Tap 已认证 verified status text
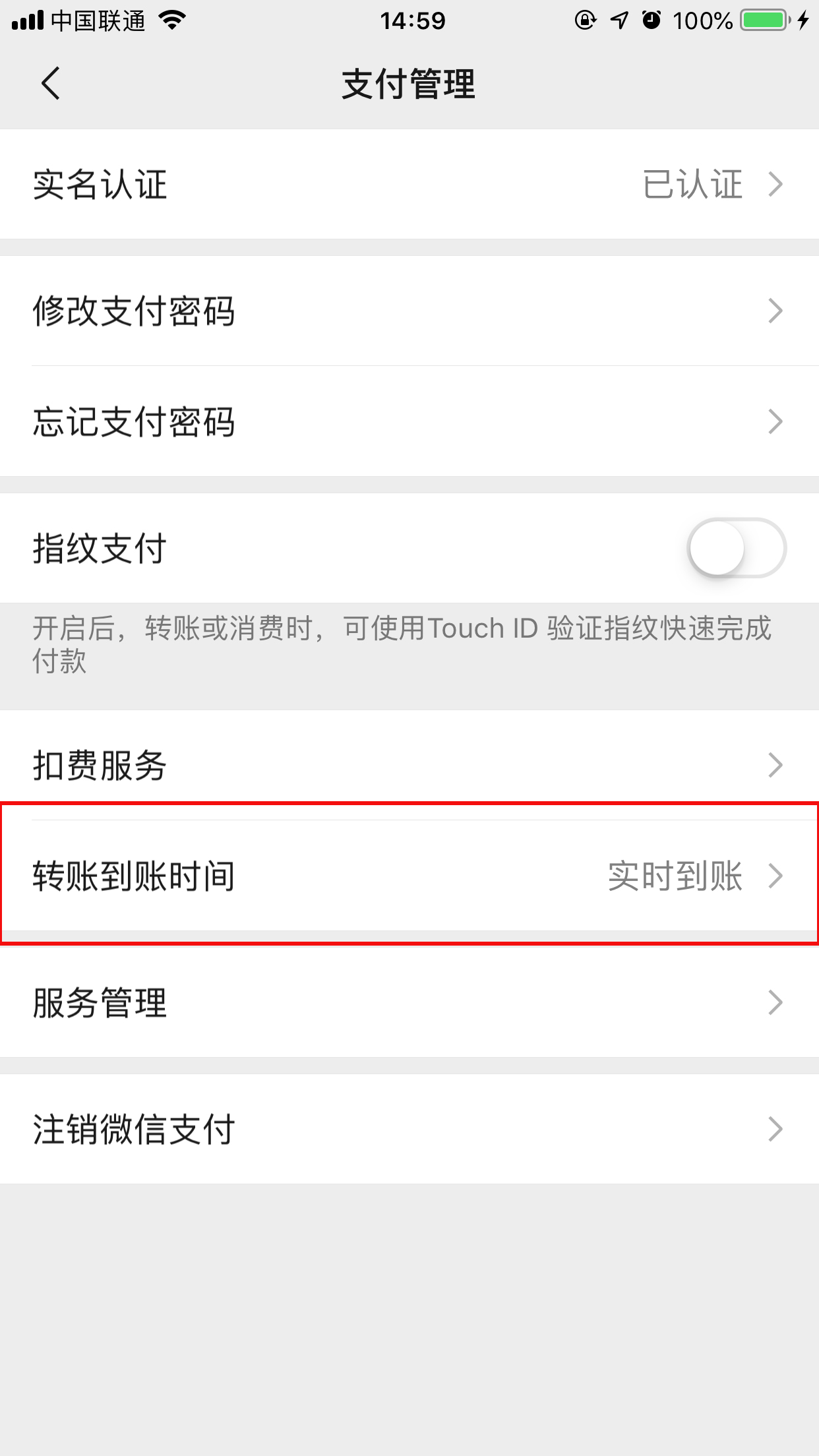Viewport: 819px width, 1456px height. [693, 185]
